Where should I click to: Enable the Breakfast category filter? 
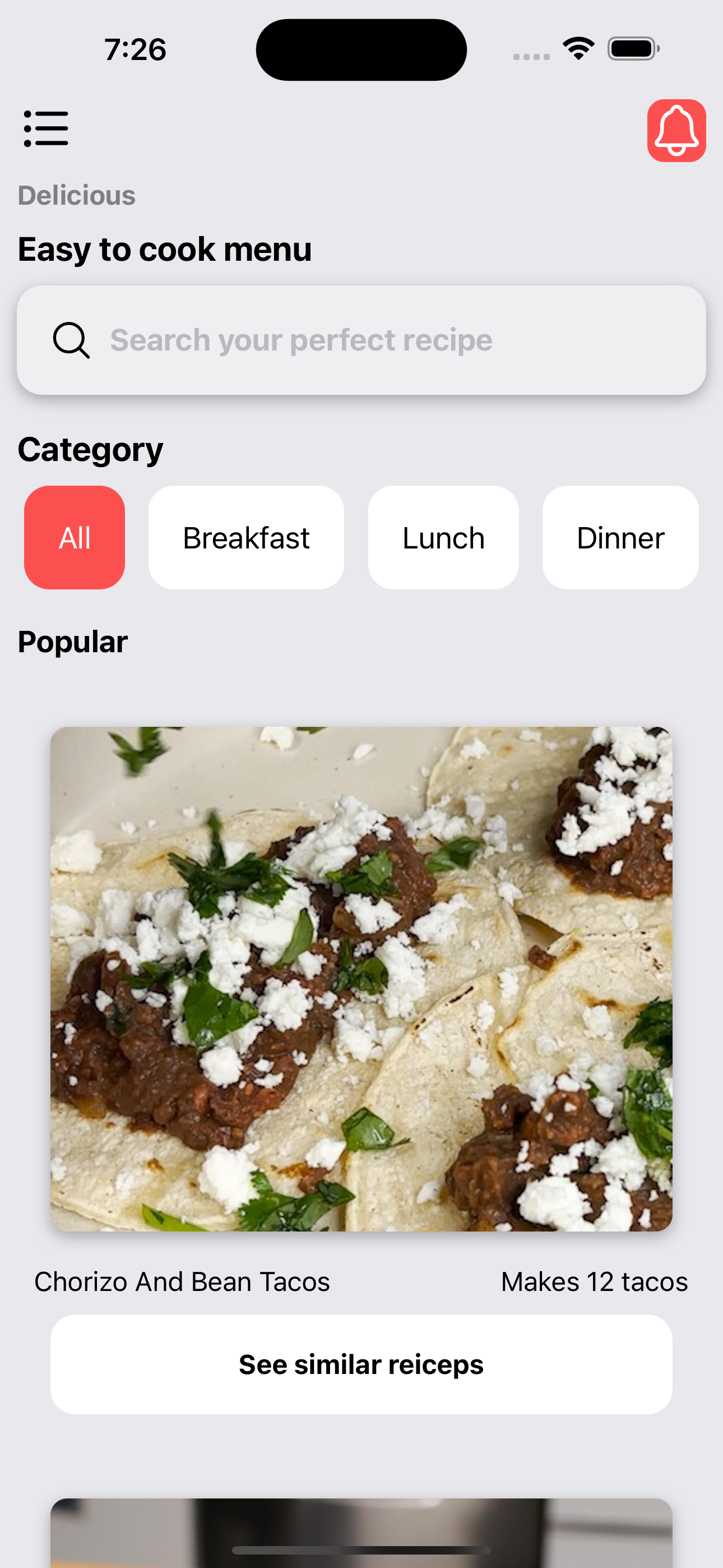click(246, 537)
